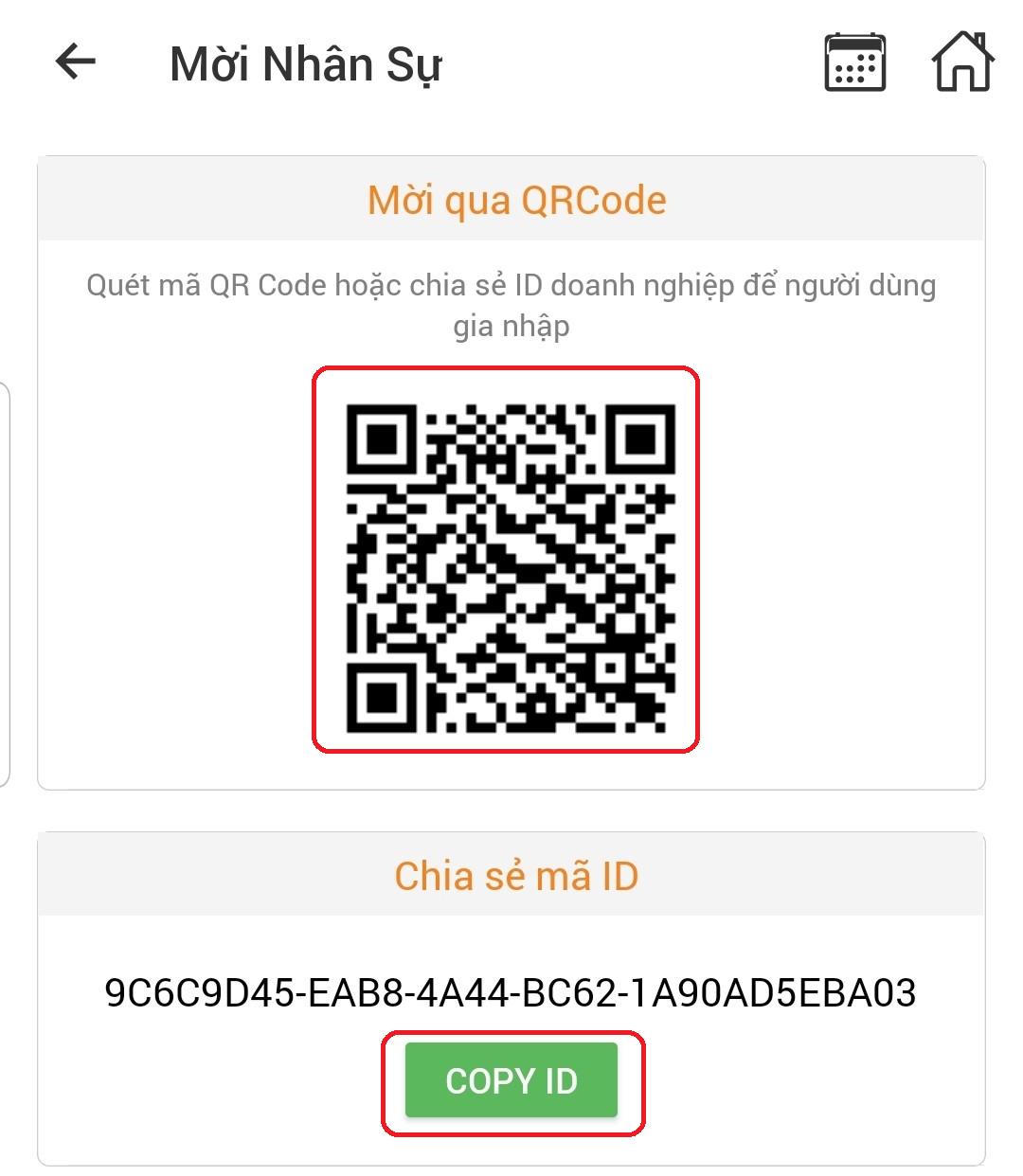Select the Mời qua QRCode section header
The image size is (1023, 1176).
[x=515, y=199]
